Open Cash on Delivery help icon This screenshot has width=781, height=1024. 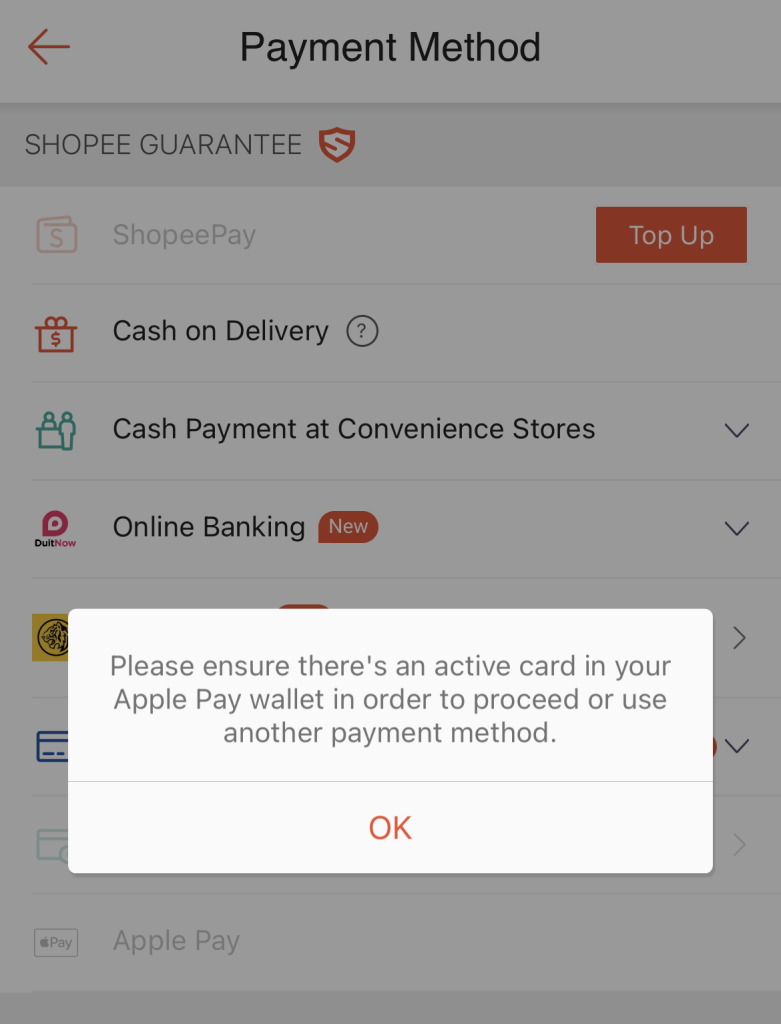coord(362,332)
